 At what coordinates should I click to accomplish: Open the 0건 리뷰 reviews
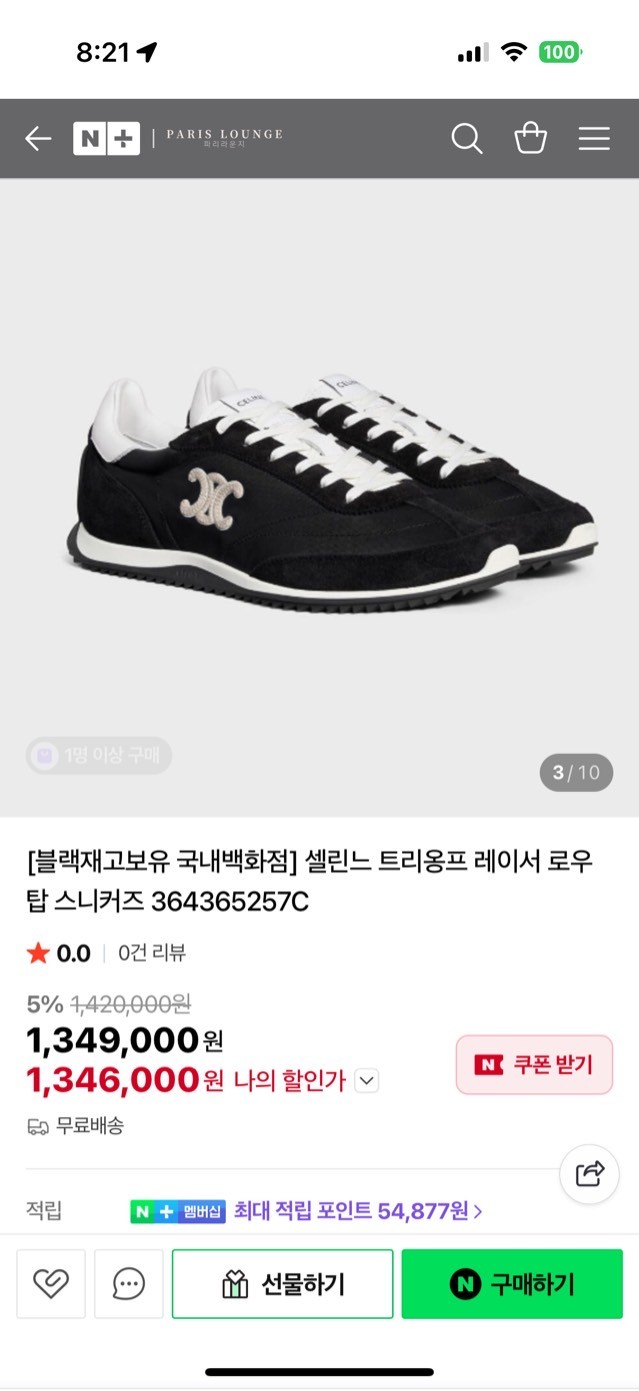coord(152,953)
